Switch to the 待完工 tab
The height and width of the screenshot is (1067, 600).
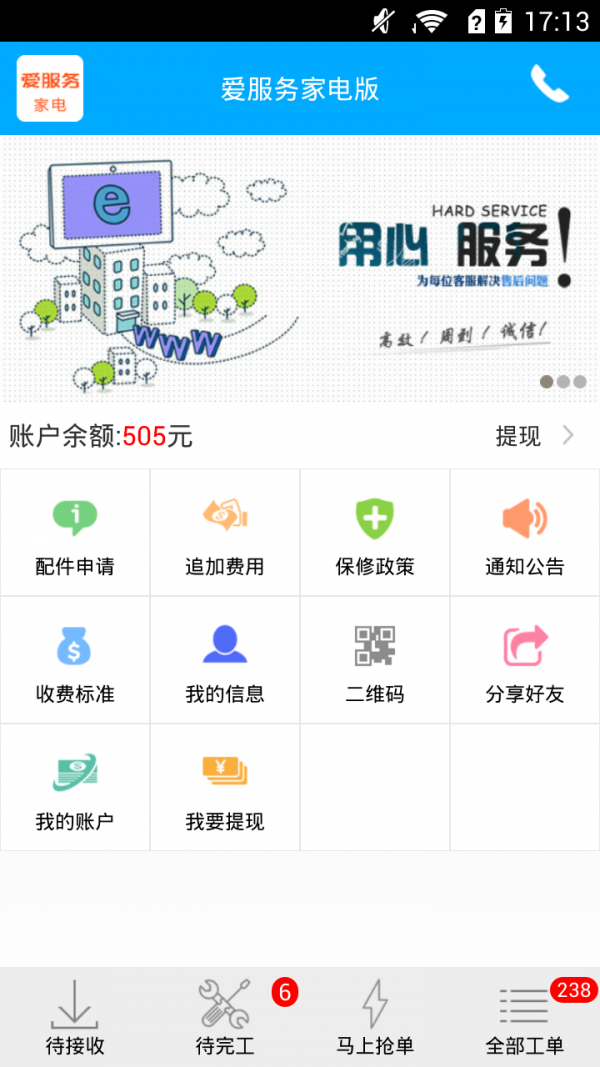(x=225, y=1018)
